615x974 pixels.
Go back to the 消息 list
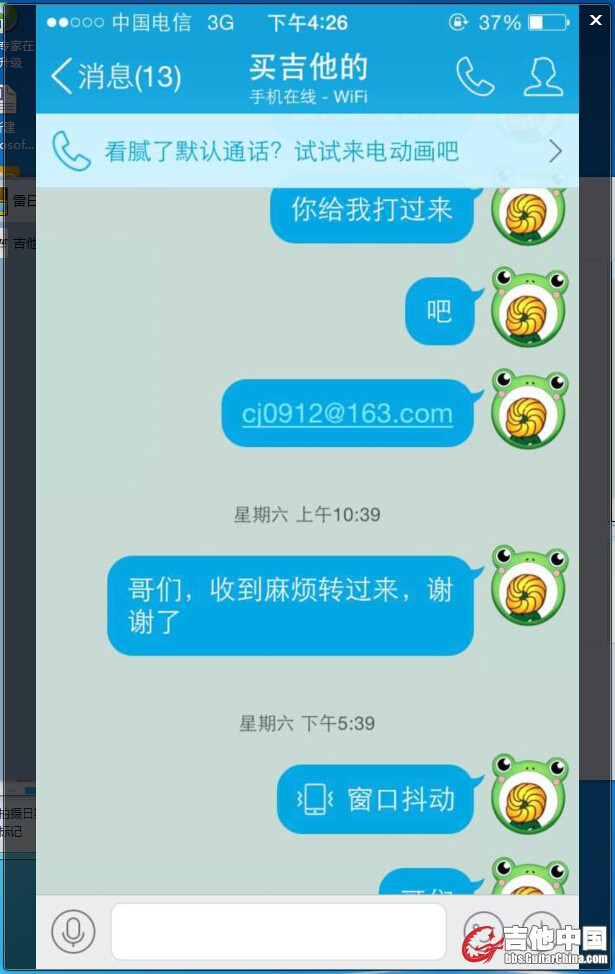tap(115, 76)
